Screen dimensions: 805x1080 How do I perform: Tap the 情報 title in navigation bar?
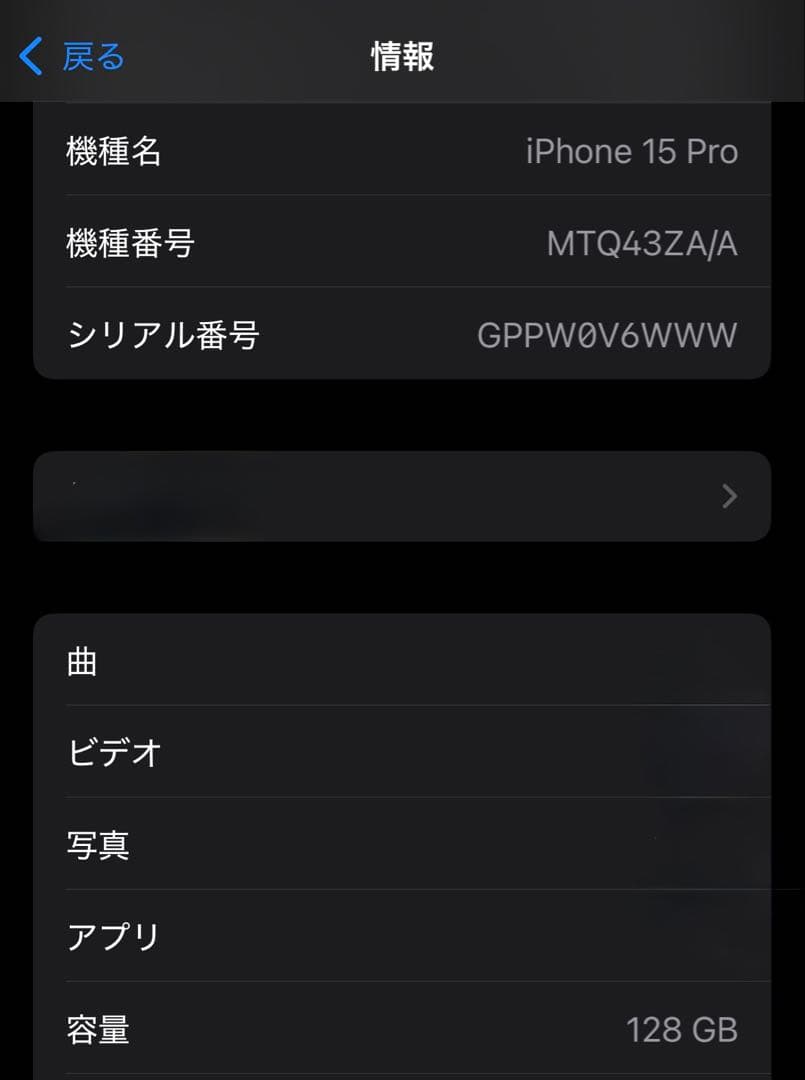tap(402, 57)
